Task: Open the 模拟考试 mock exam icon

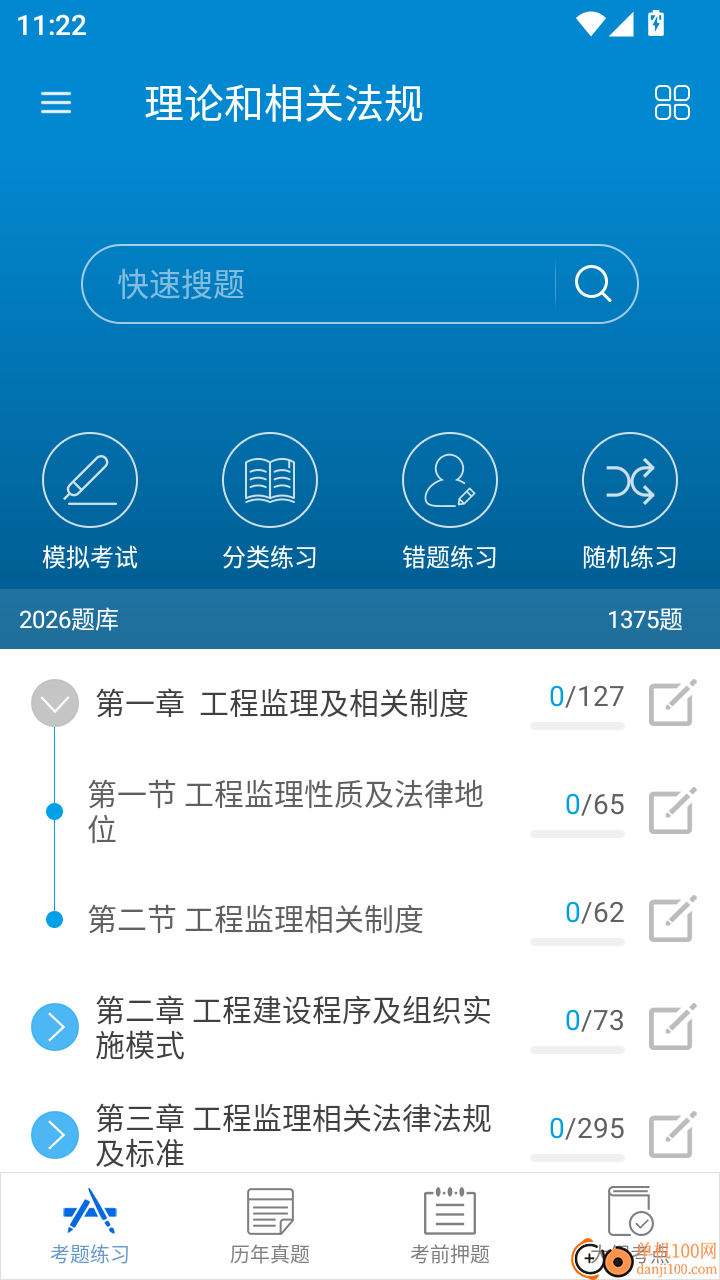Action: pos(90,479)
